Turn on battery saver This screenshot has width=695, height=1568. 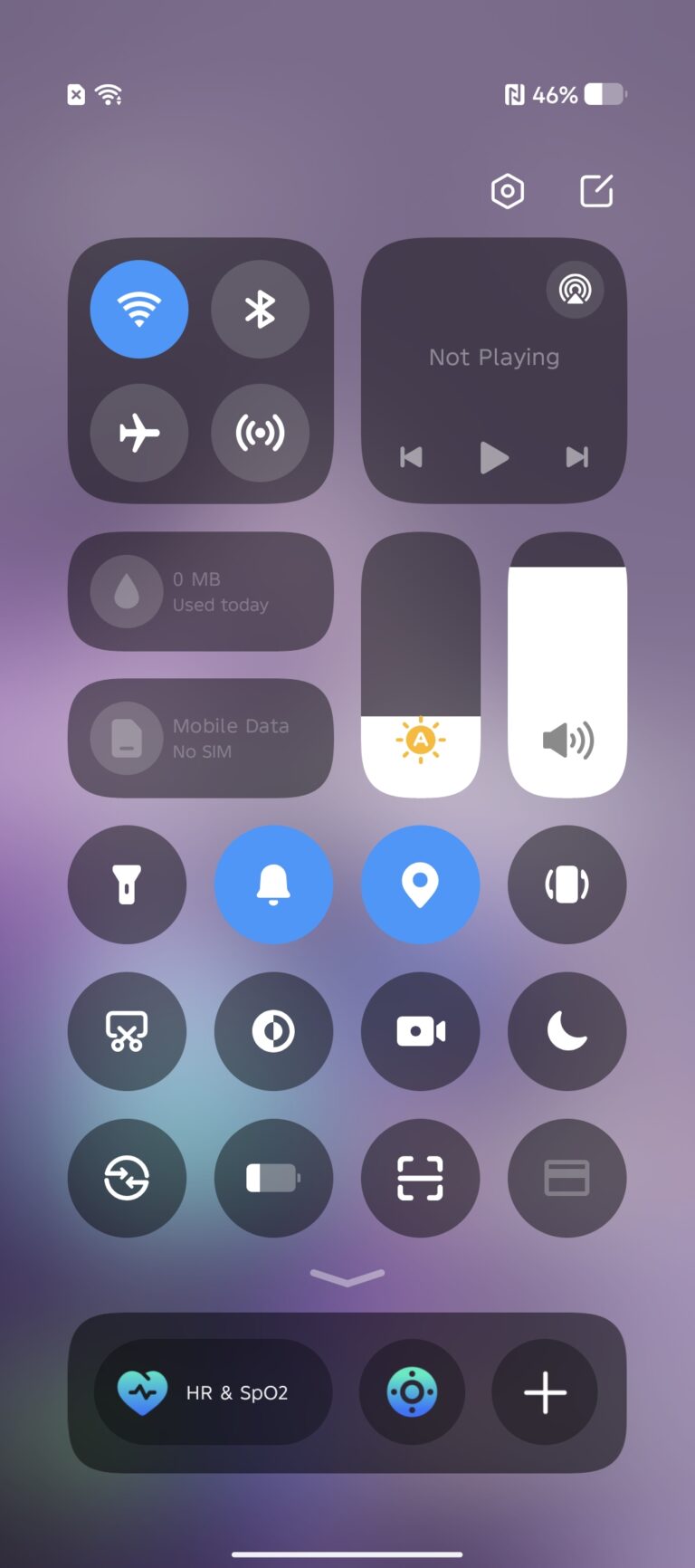click(273, 1178)
